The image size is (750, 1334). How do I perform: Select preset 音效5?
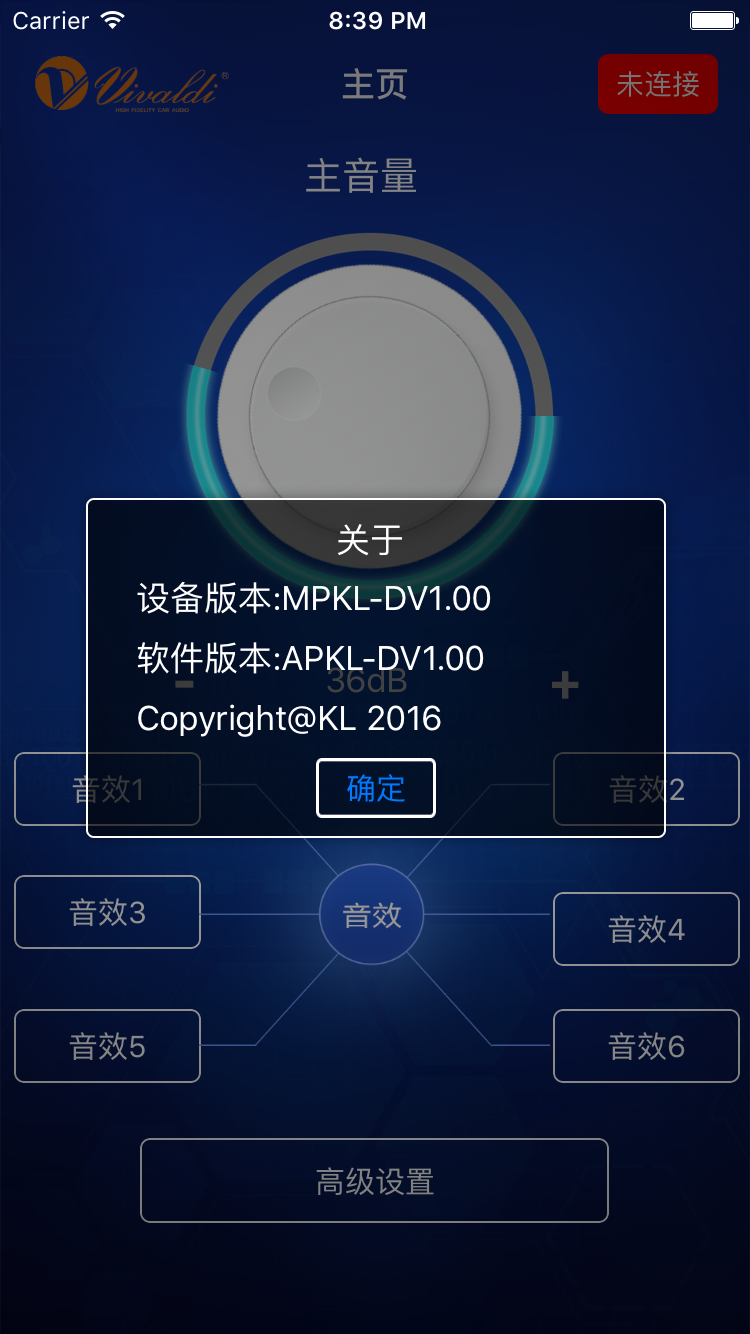coord(107,1046)
